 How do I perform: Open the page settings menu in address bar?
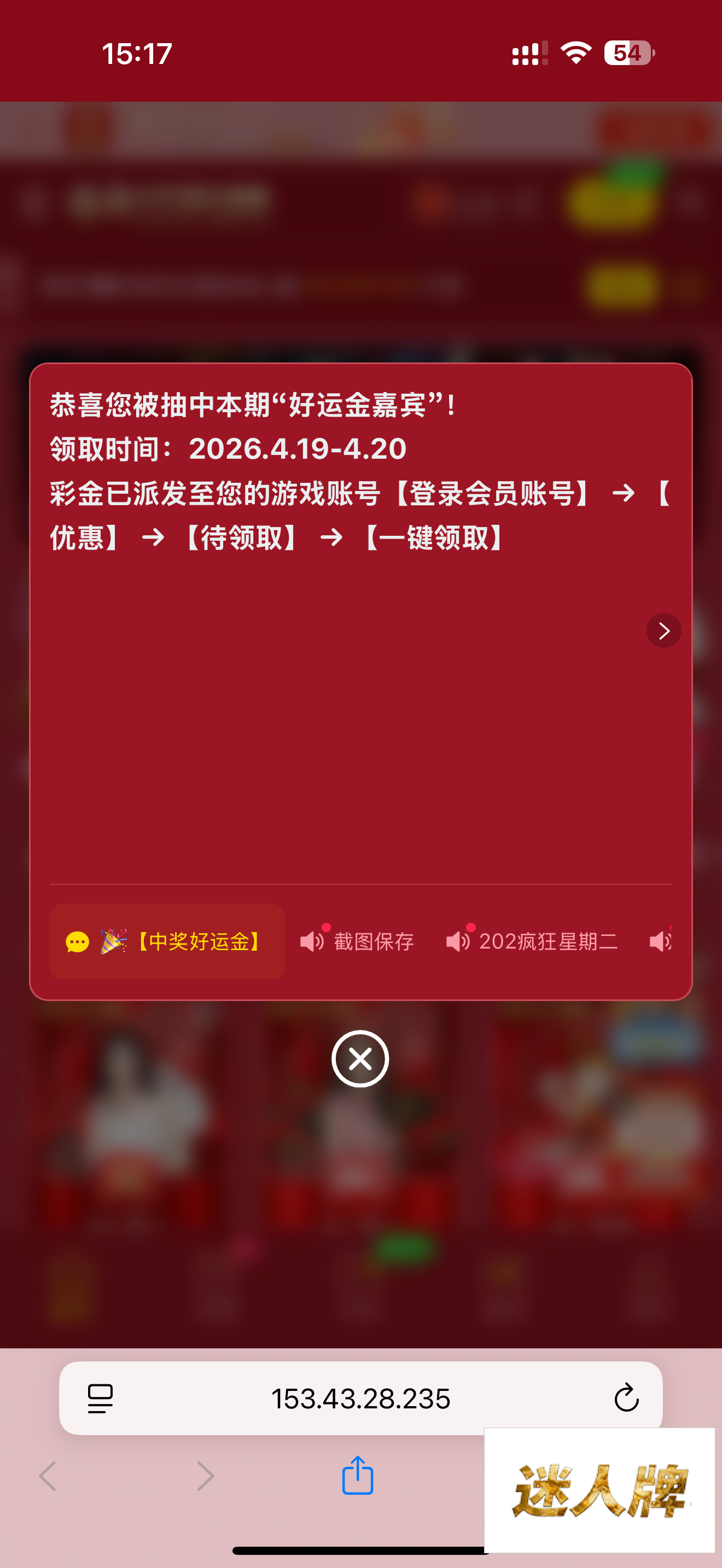point(101,1398)
